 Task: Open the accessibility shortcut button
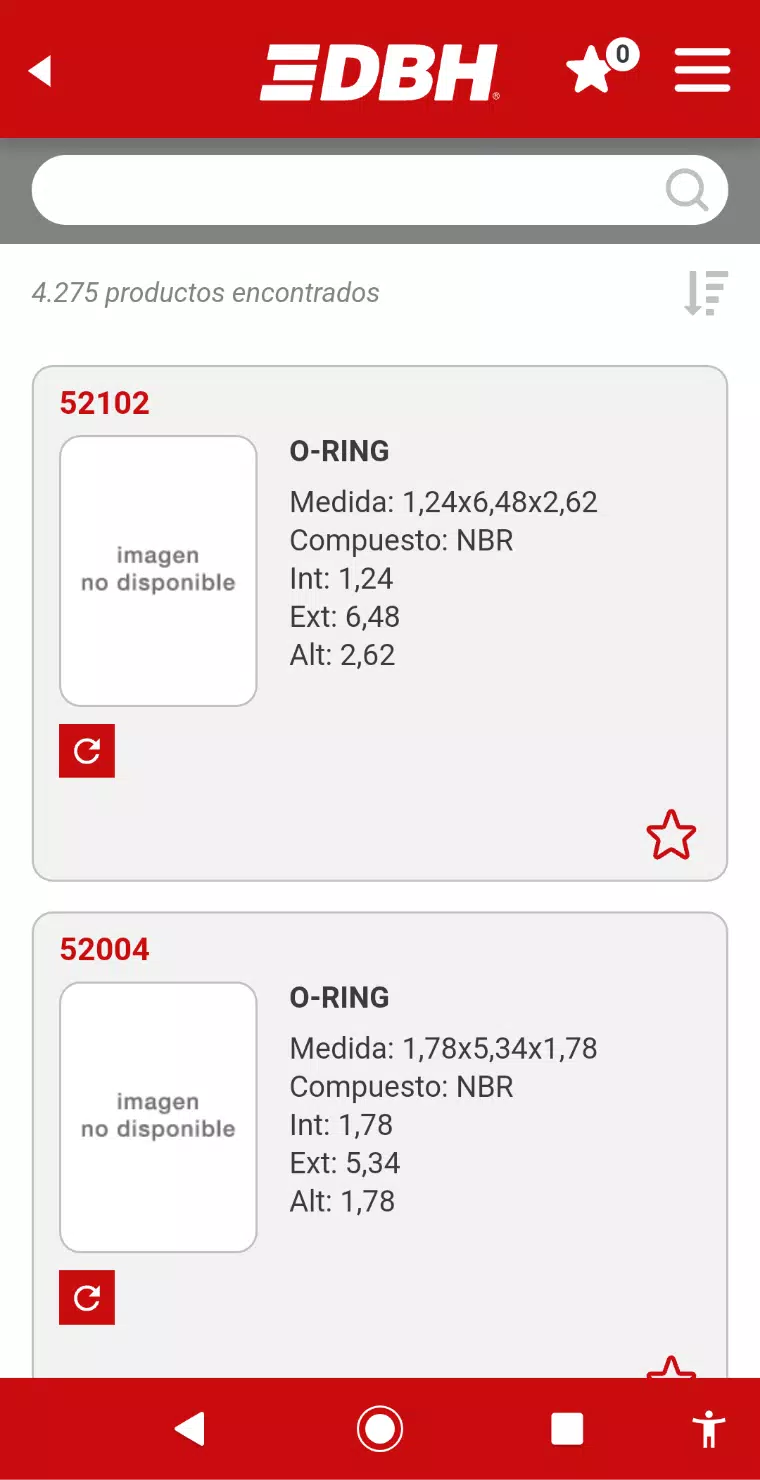[x=710, y=1429]
